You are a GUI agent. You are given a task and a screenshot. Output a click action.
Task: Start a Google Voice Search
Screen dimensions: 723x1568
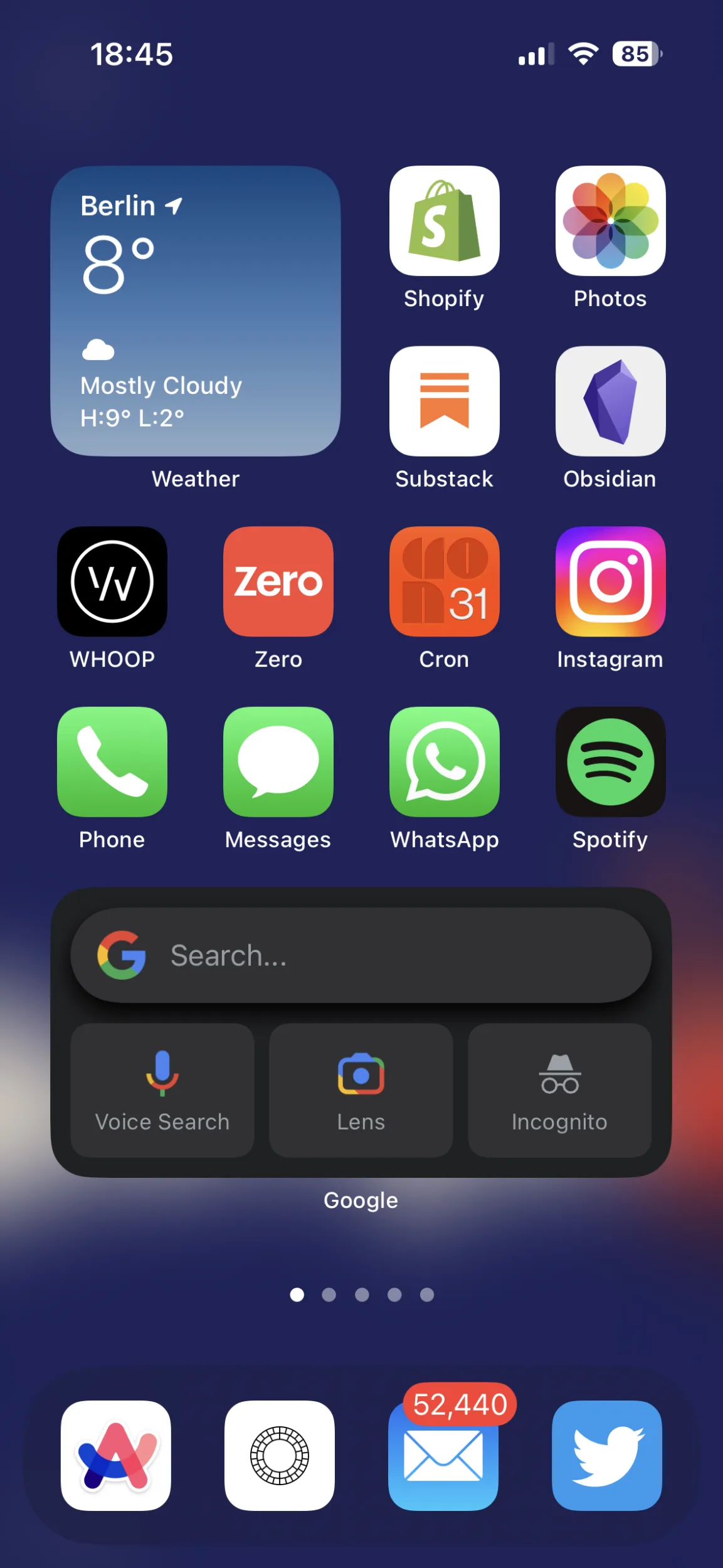point(162,1091)
